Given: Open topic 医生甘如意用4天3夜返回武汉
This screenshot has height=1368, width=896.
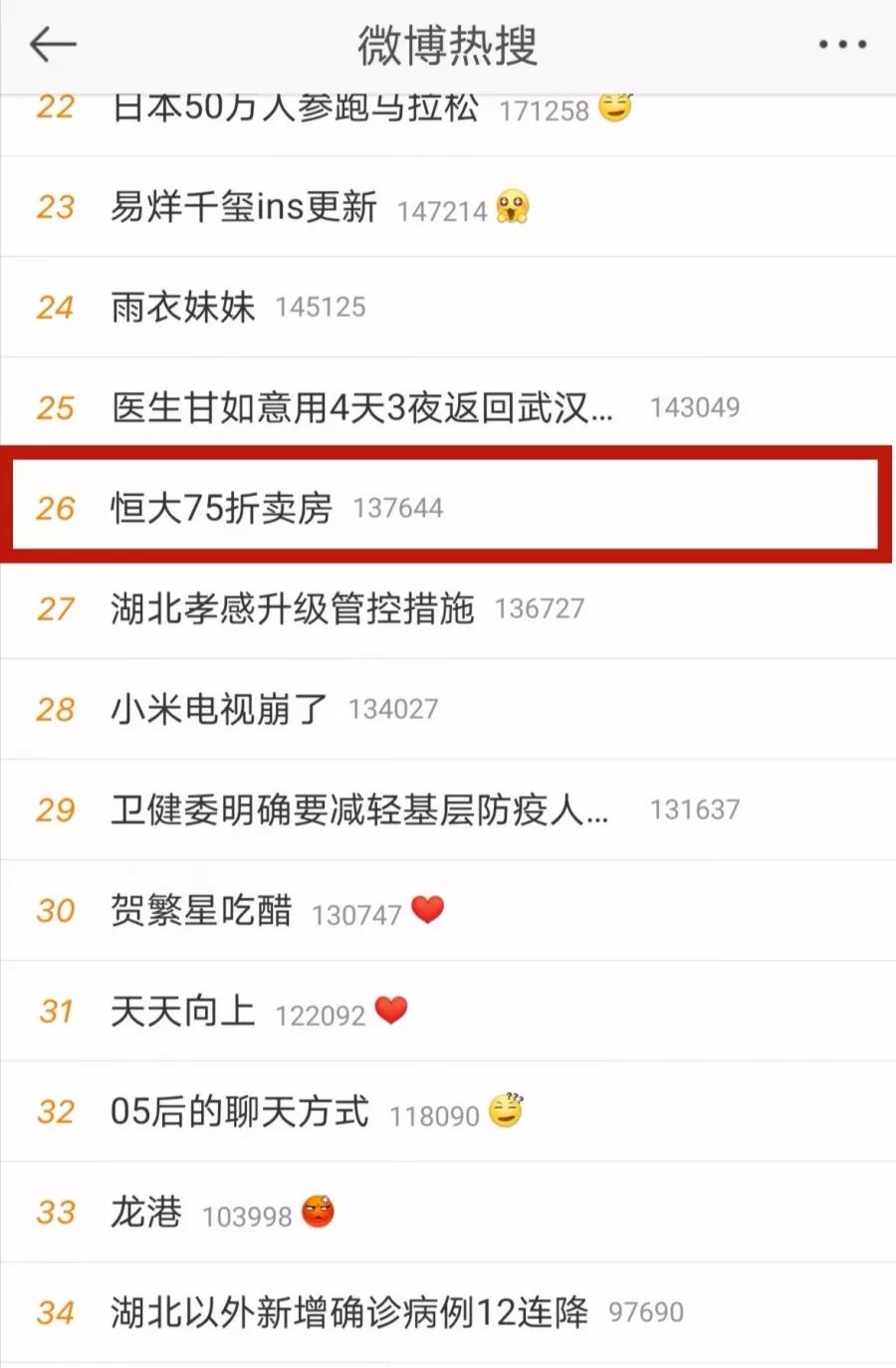Looking at the screenshot, I should (x=361, y=407).
